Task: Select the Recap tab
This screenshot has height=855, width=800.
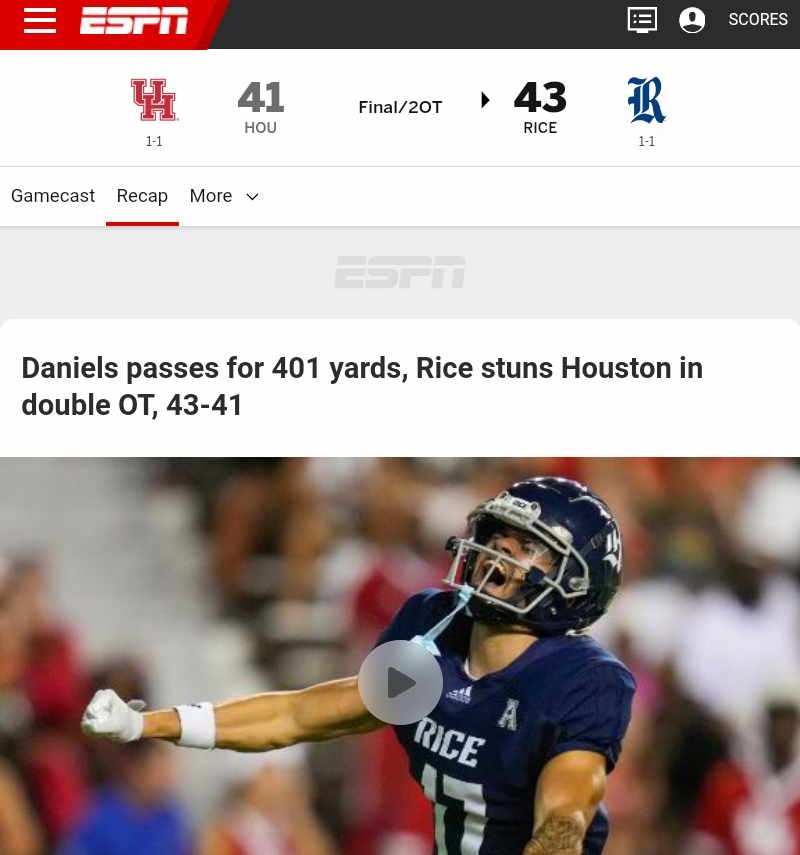Action: point(142,196)
